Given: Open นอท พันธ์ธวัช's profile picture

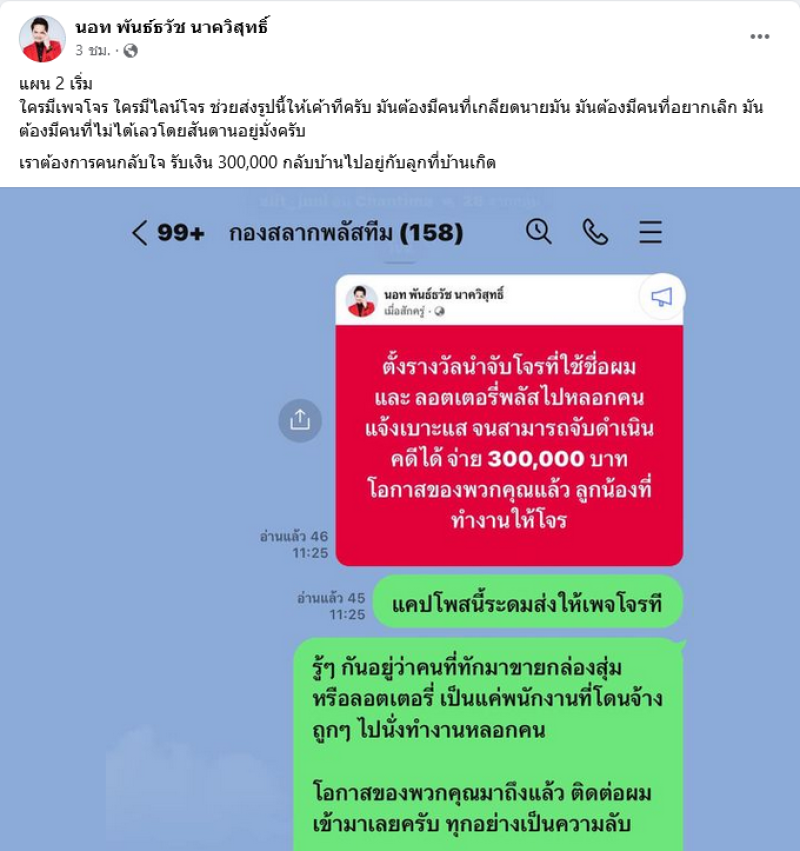Looking at the screenshot, I should click(42, 39).
